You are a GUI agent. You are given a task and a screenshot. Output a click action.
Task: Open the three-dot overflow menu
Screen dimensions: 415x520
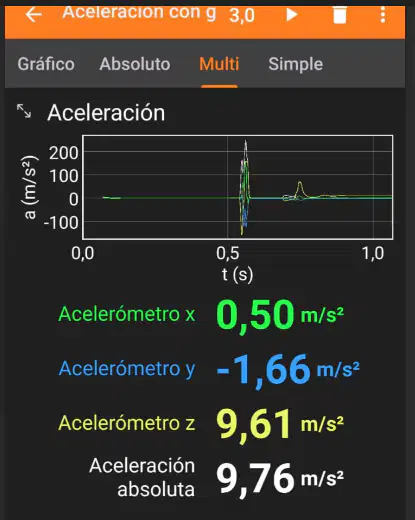coord(383,15)
